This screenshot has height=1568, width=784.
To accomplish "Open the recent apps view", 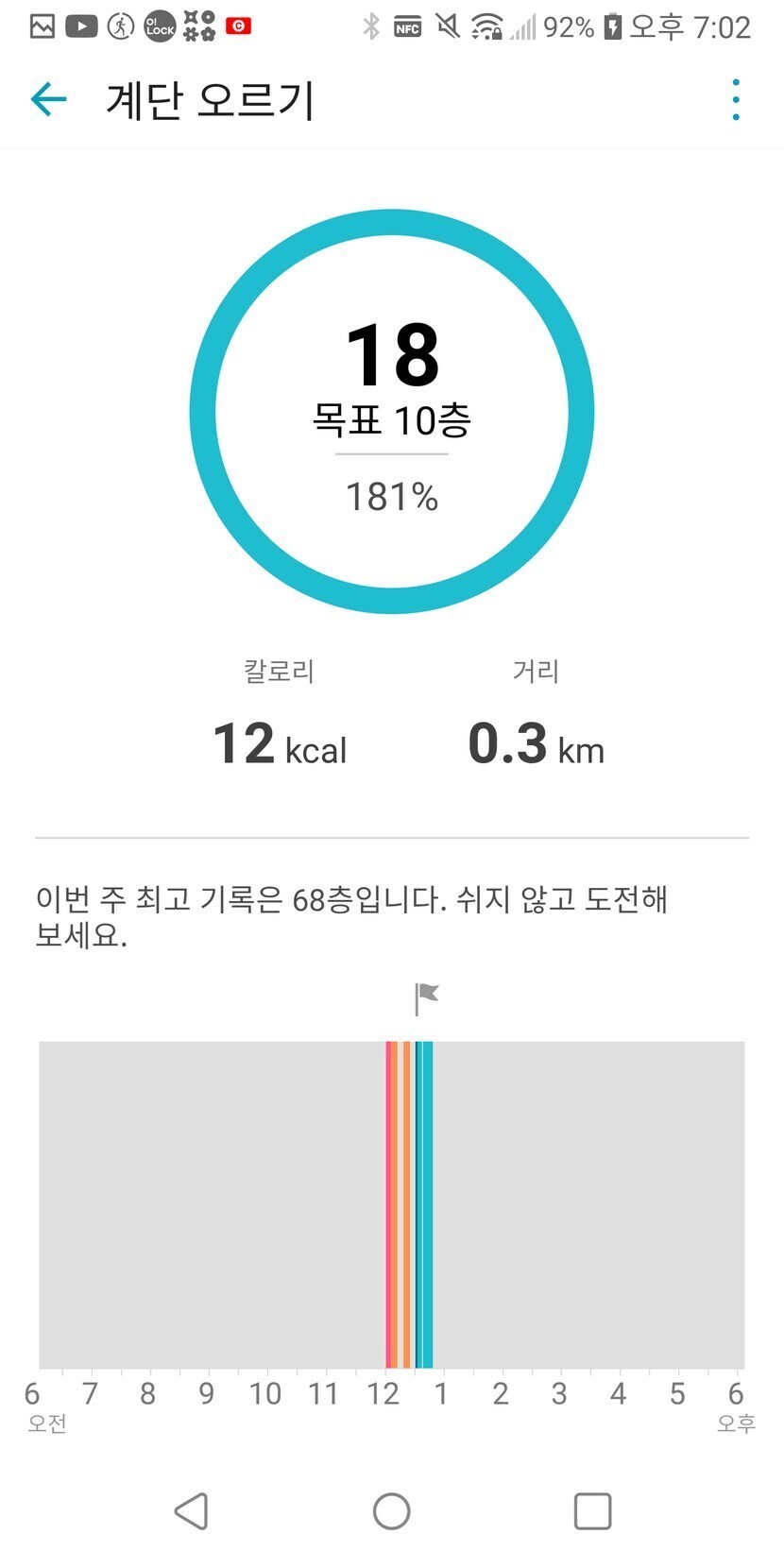I will 592,1510.
